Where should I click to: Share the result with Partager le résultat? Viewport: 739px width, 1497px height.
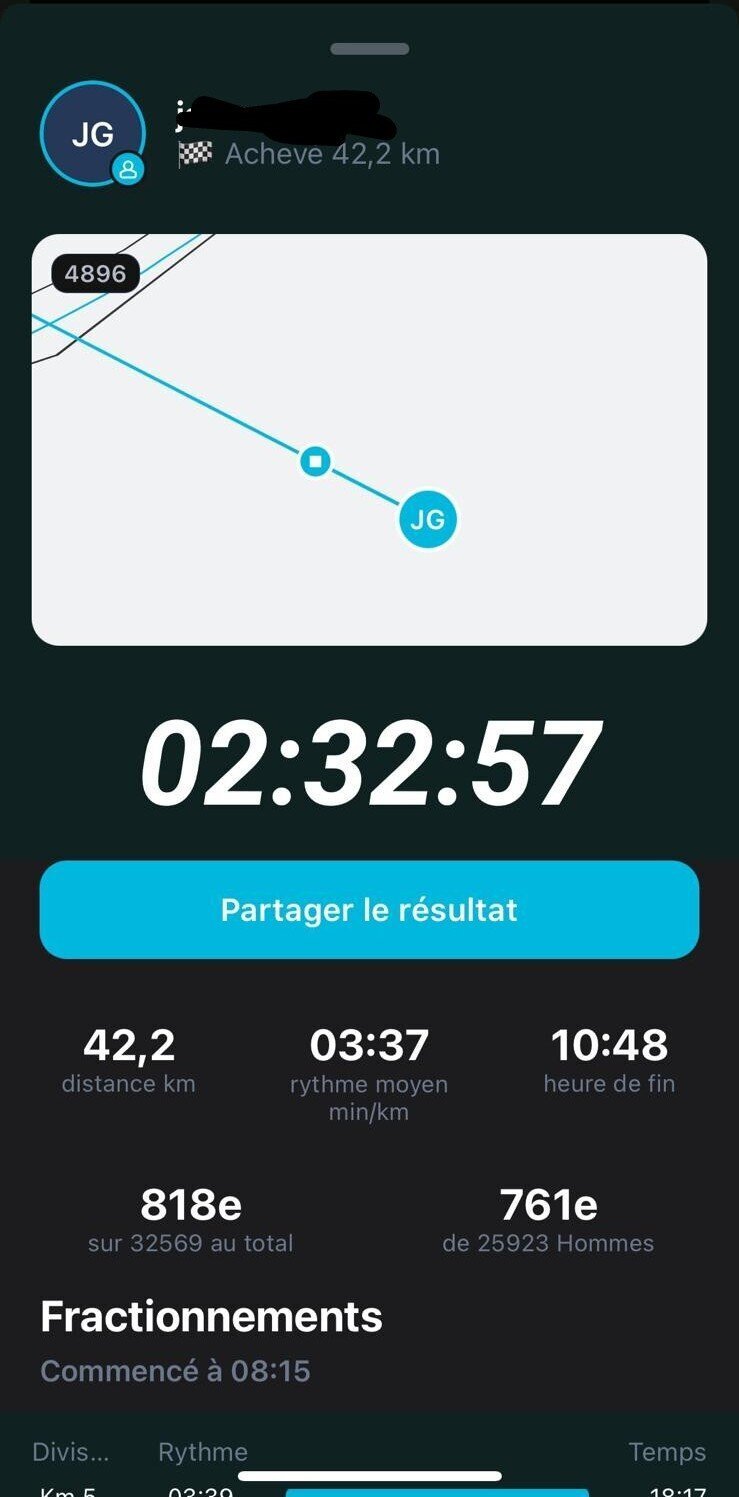pos(369,909)
